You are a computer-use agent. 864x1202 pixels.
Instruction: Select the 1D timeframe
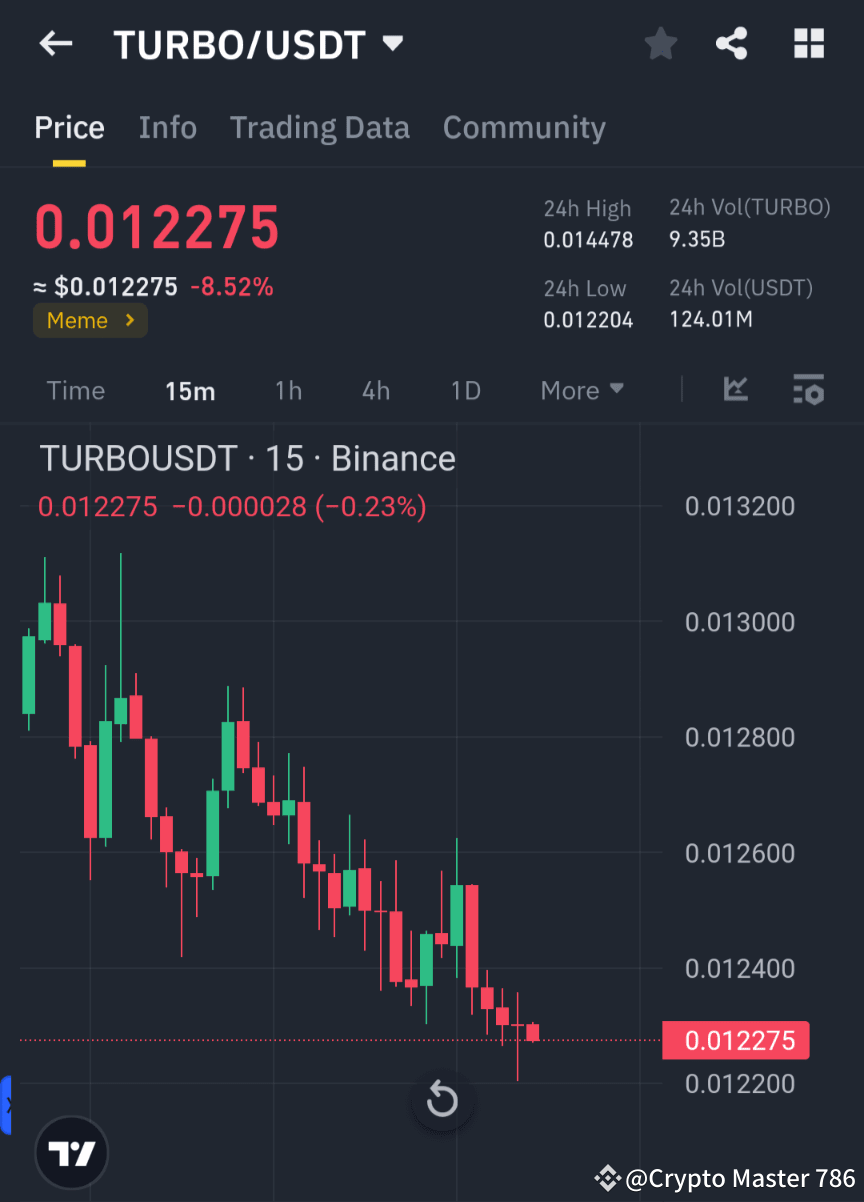pyautogui.click(x=465, y=390)
